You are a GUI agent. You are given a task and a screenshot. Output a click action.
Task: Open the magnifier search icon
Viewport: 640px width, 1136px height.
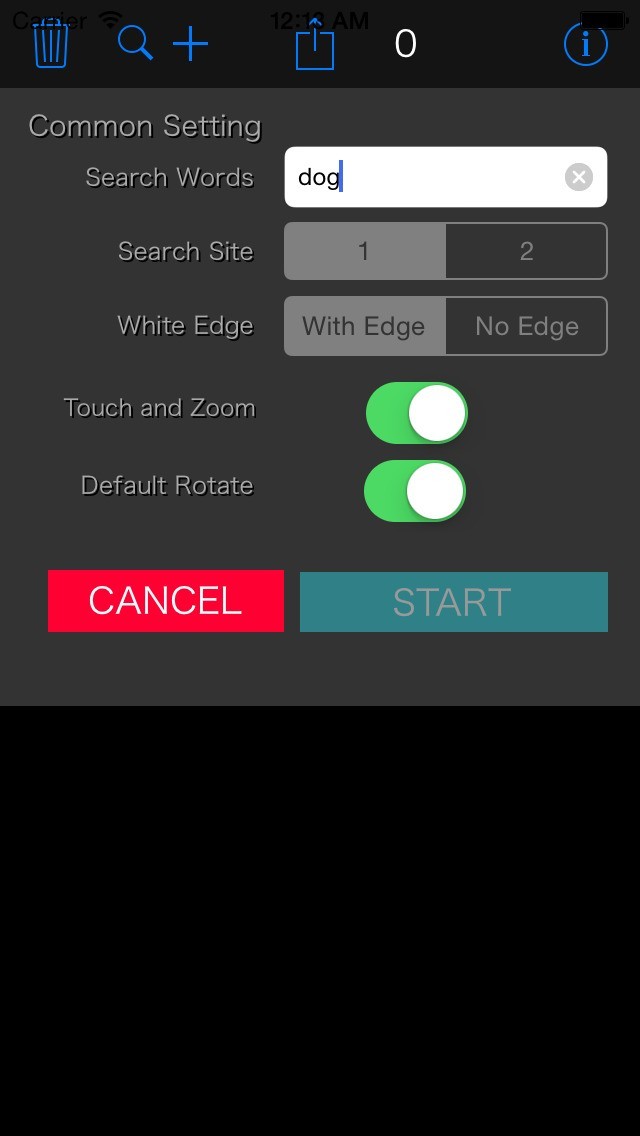(134, 43)
